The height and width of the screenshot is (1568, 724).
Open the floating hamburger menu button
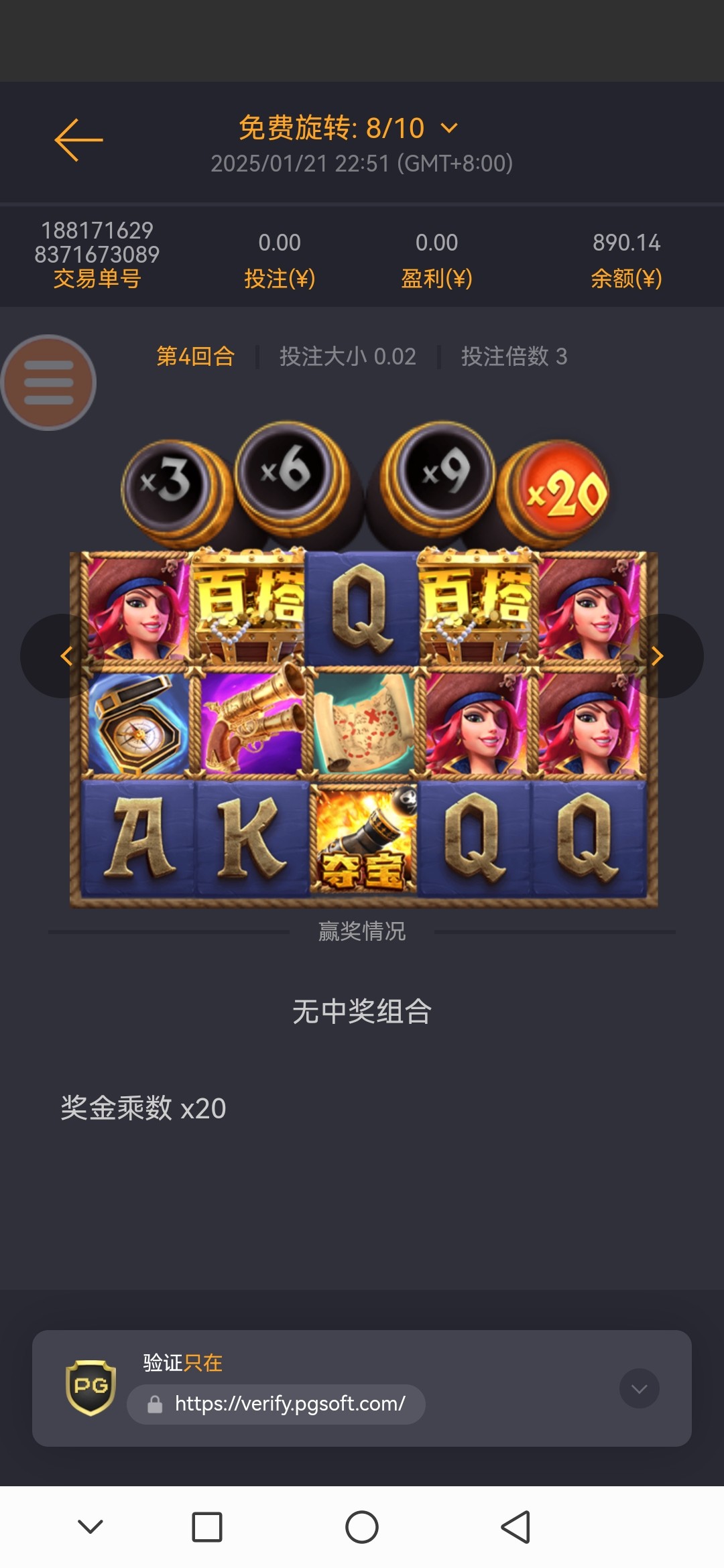[x=48, y=383]
